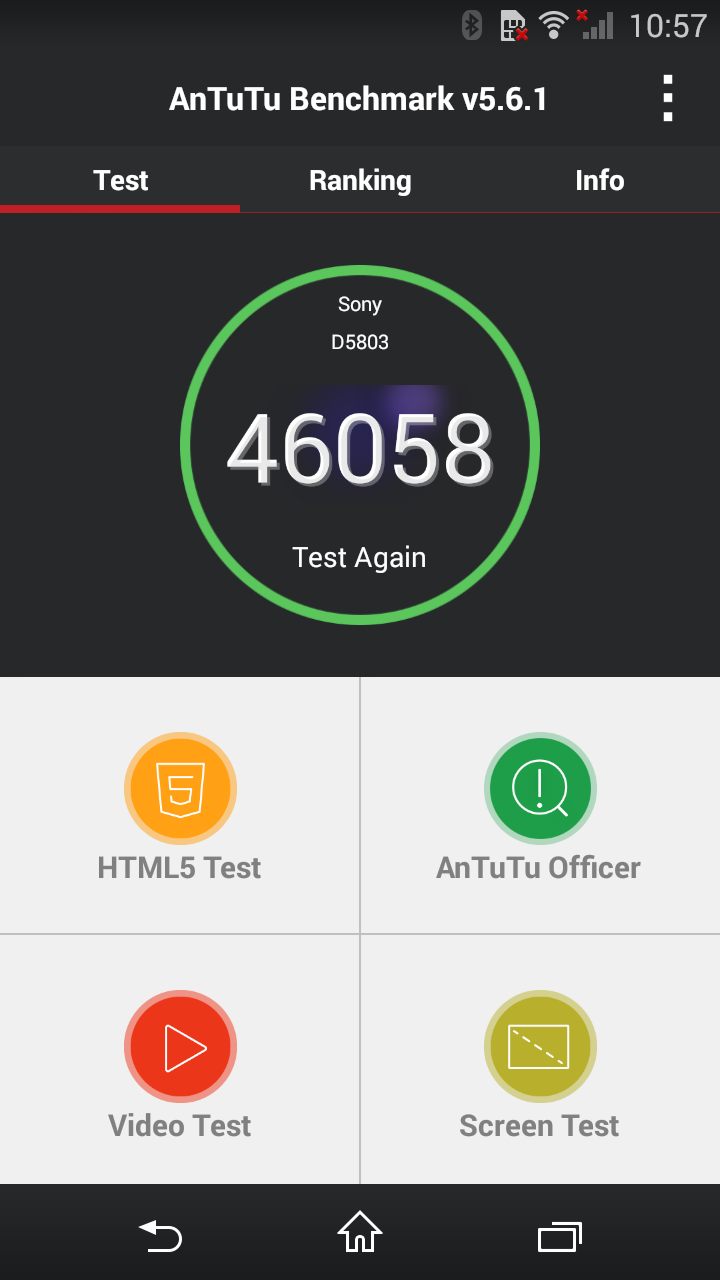
Task: Select the Test tab
Action: 120,181
